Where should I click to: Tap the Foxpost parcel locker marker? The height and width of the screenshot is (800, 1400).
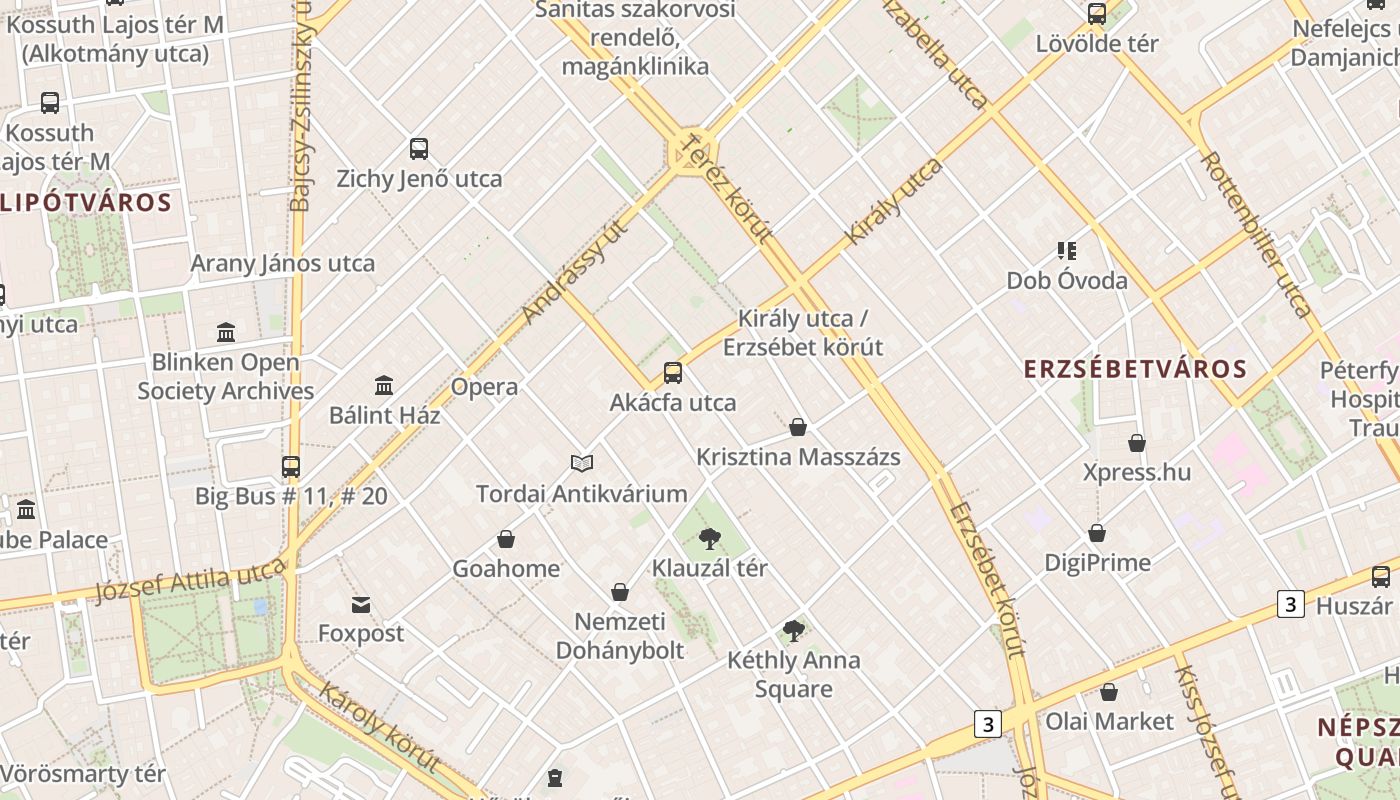click(x=361, y=604)
